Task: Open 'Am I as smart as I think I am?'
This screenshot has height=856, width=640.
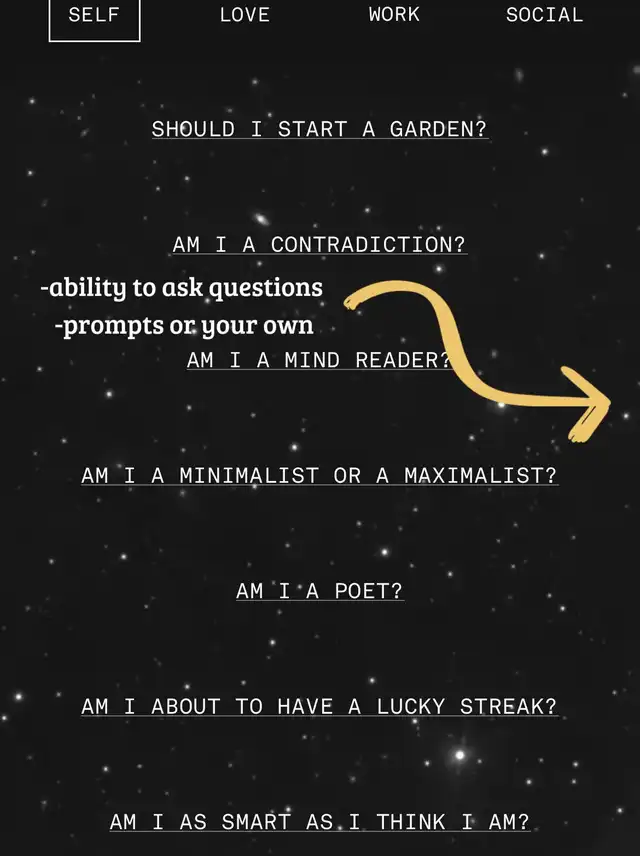Action: tap(320, 822)
